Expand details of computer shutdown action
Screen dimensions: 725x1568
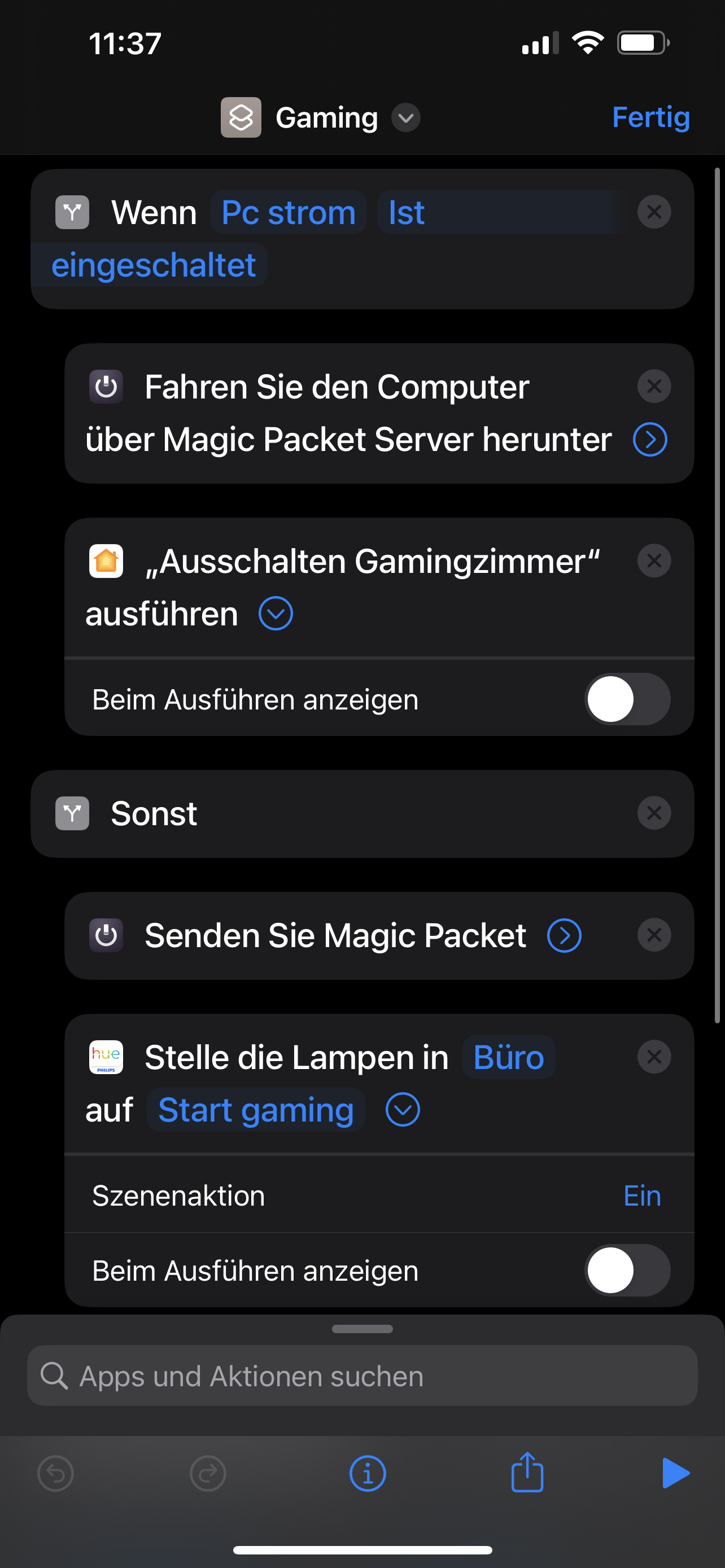click(x=649, y=439)
